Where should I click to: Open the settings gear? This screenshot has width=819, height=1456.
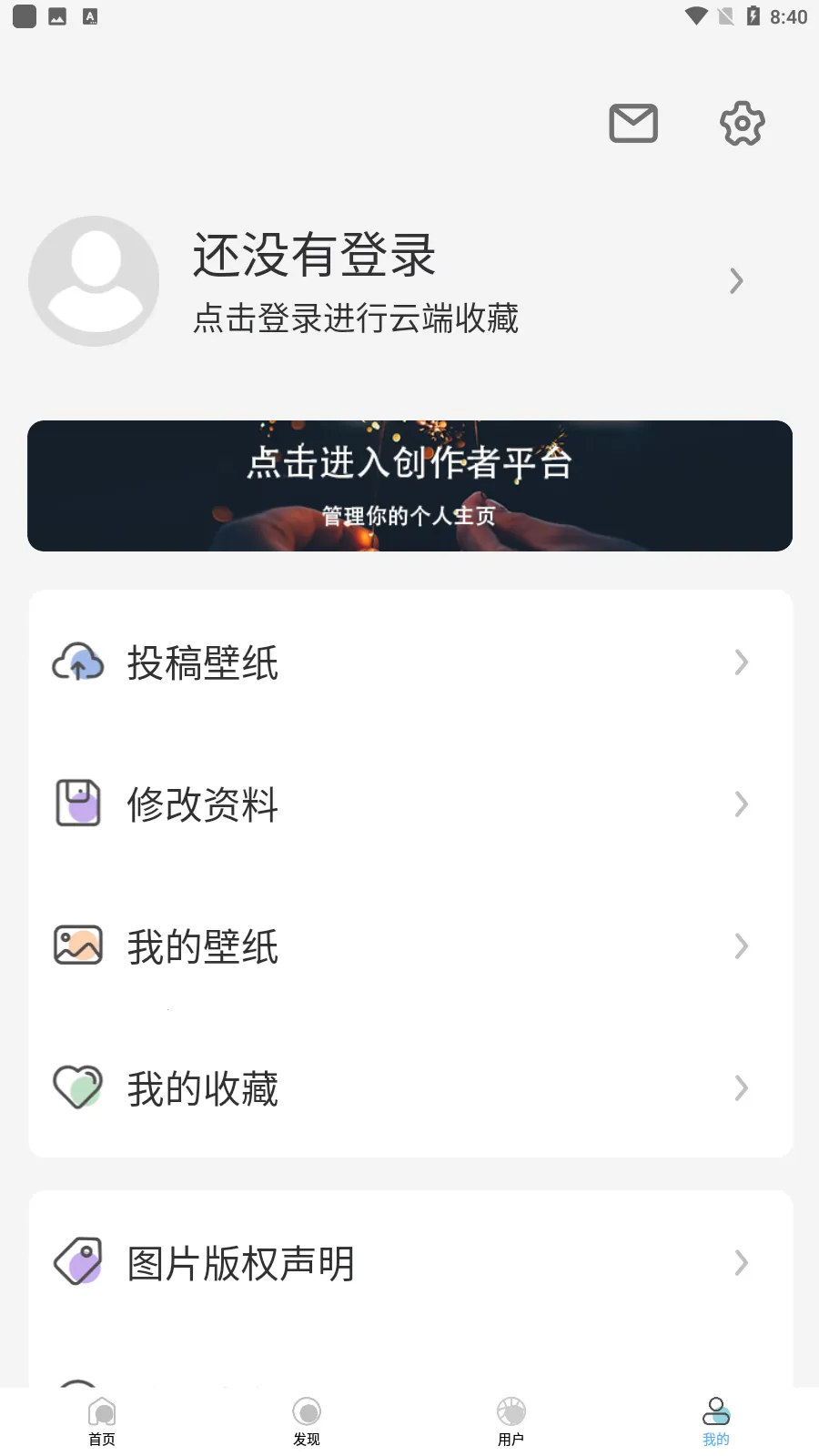click(x=742, y=123)
